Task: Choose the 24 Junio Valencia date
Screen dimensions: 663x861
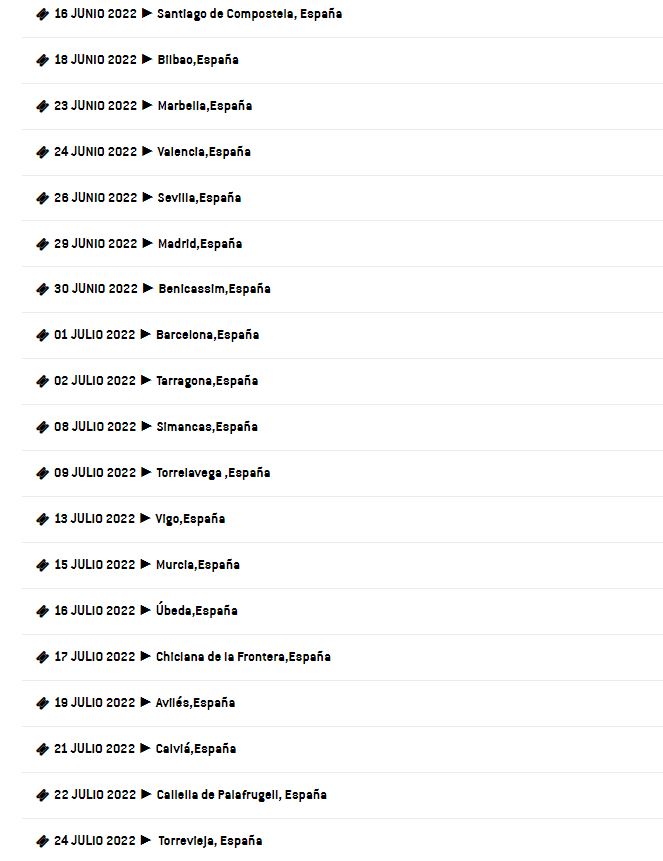Action: click(144, 152)
